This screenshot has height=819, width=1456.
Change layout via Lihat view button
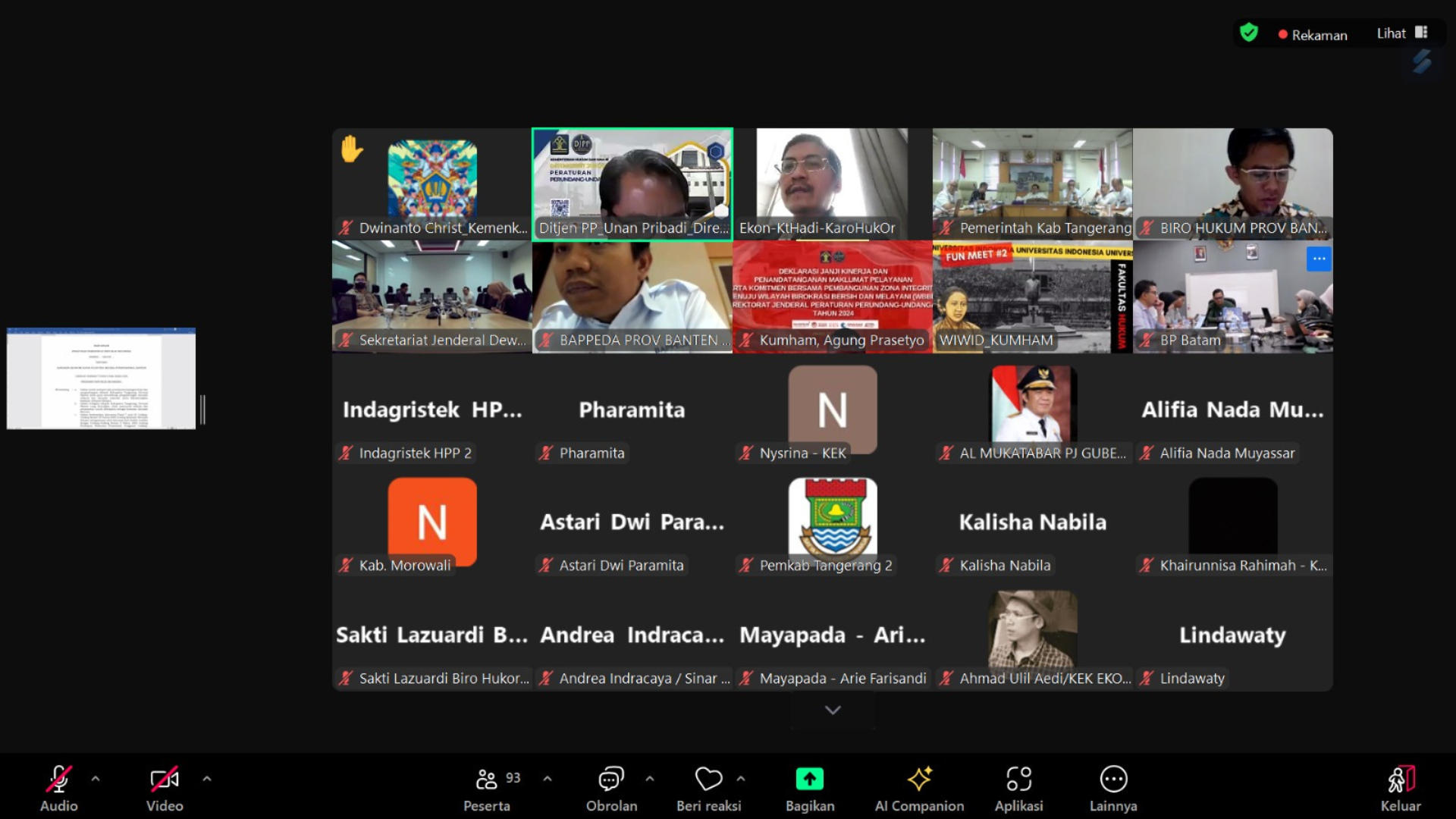point(1401,33)
